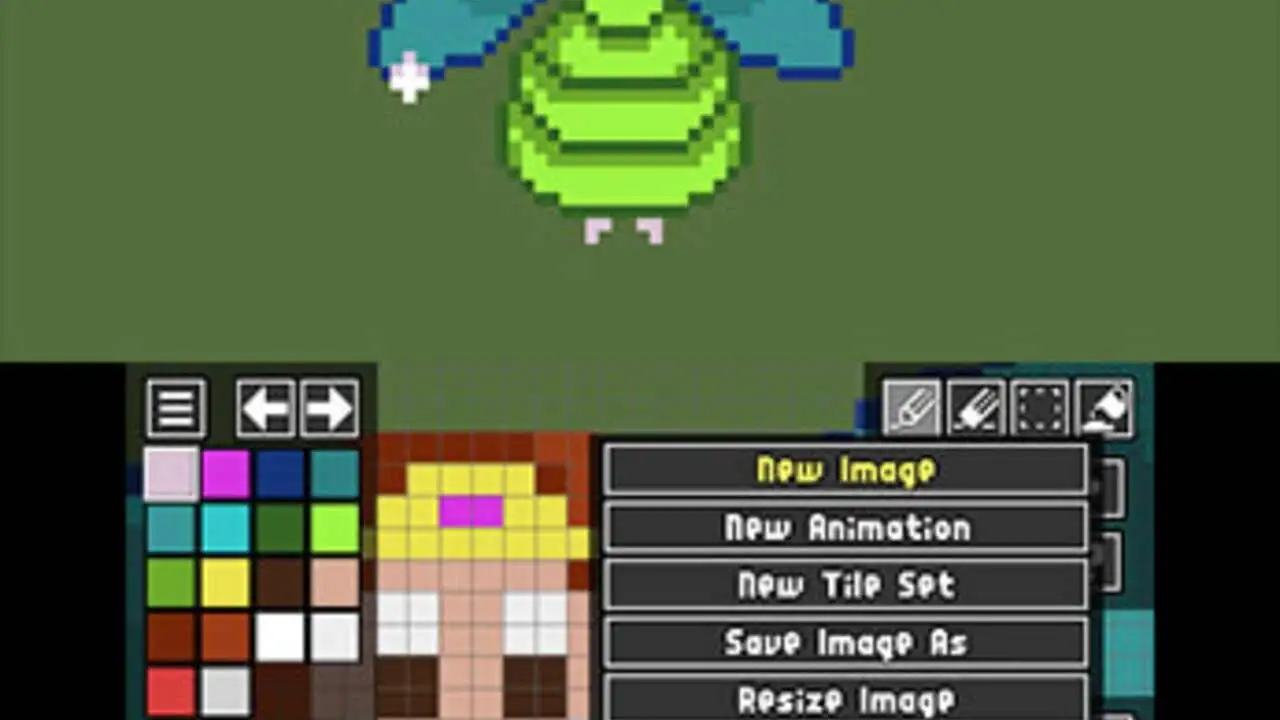Viewport: 1280px width, 720px height.
Task: Pick the red color swatch
Action: point(172,692)
